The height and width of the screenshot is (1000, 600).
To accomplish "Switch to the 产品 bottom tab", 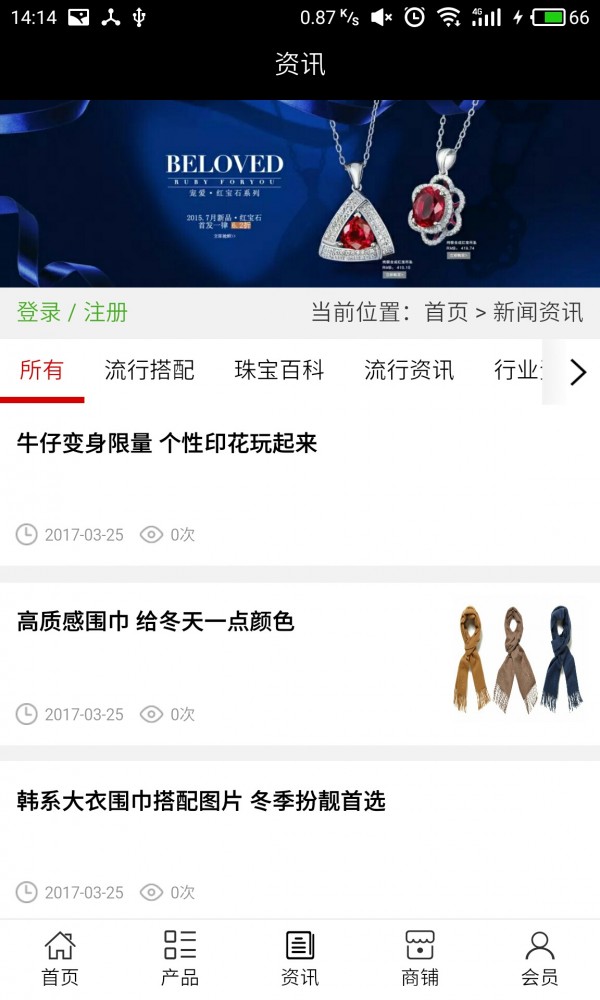I will (180, 958).
